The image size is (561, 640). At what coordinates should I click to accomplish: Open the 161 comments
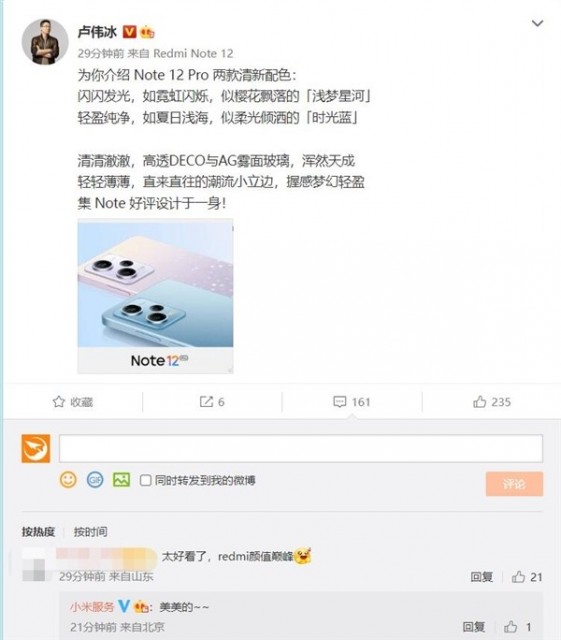tap(352, 402)
